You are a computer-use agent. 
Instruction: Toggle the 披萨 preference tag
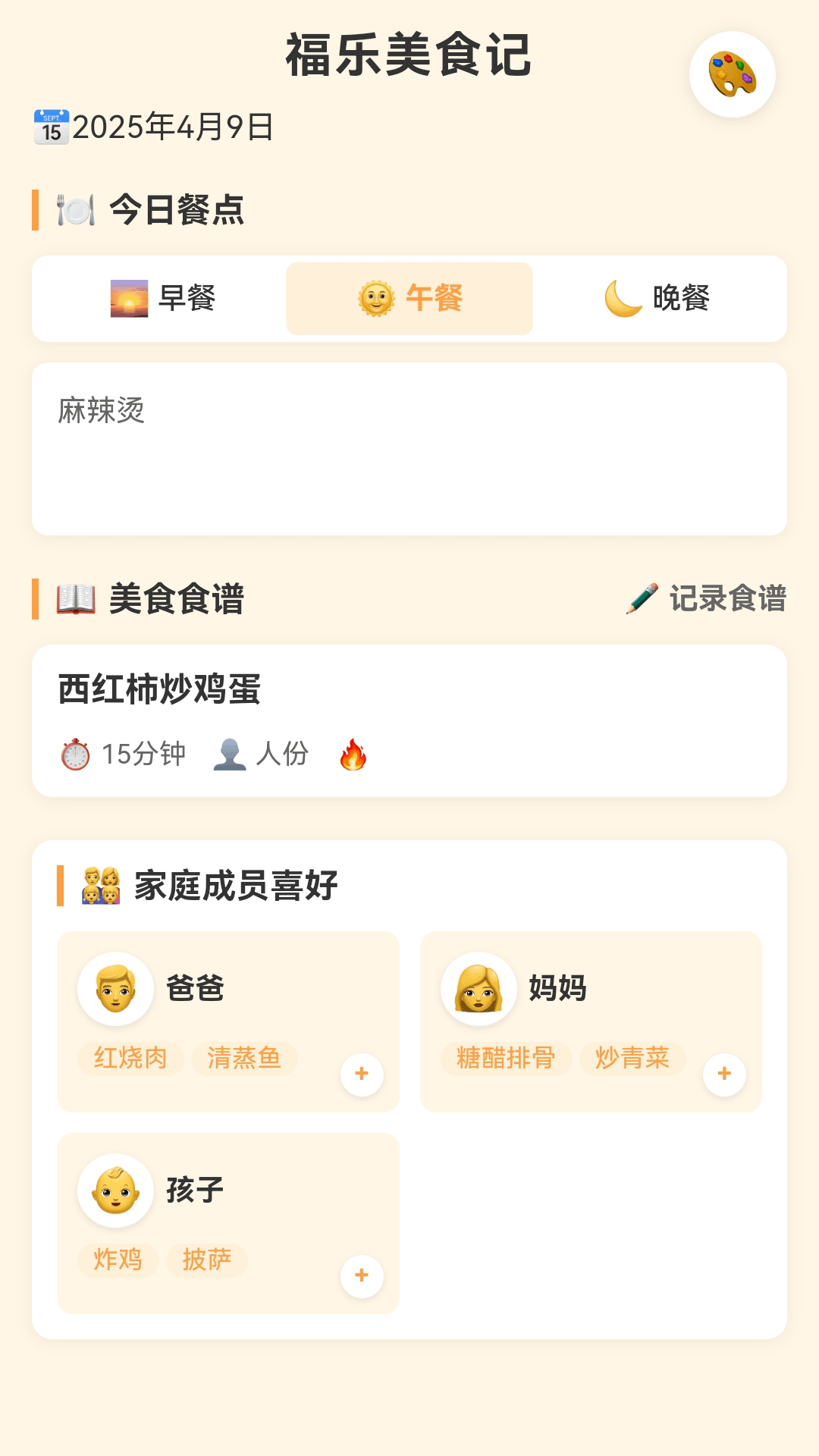[x=206, y=1260]
